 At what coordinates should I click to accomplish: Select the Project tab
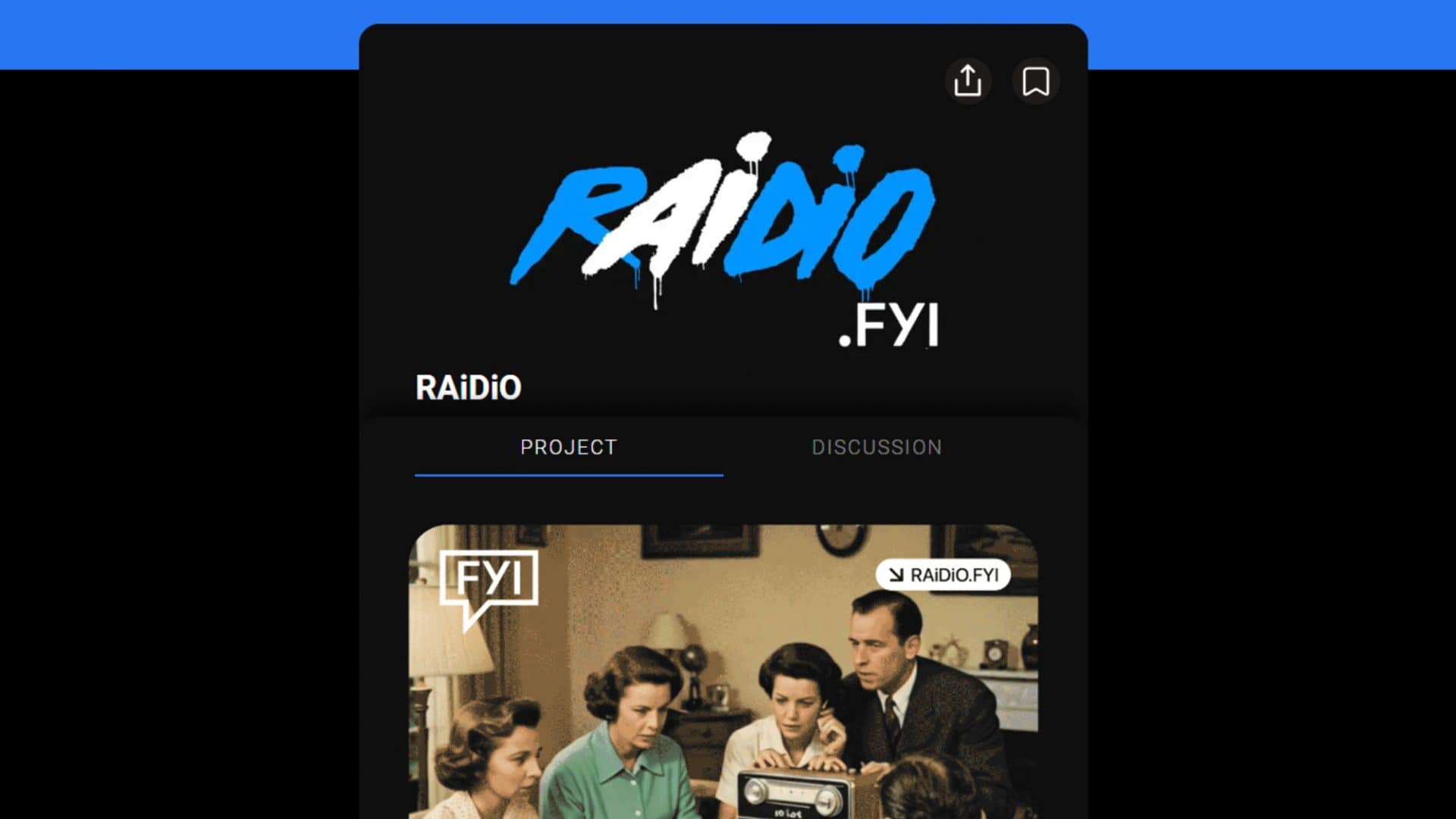[x=569, y=447]
